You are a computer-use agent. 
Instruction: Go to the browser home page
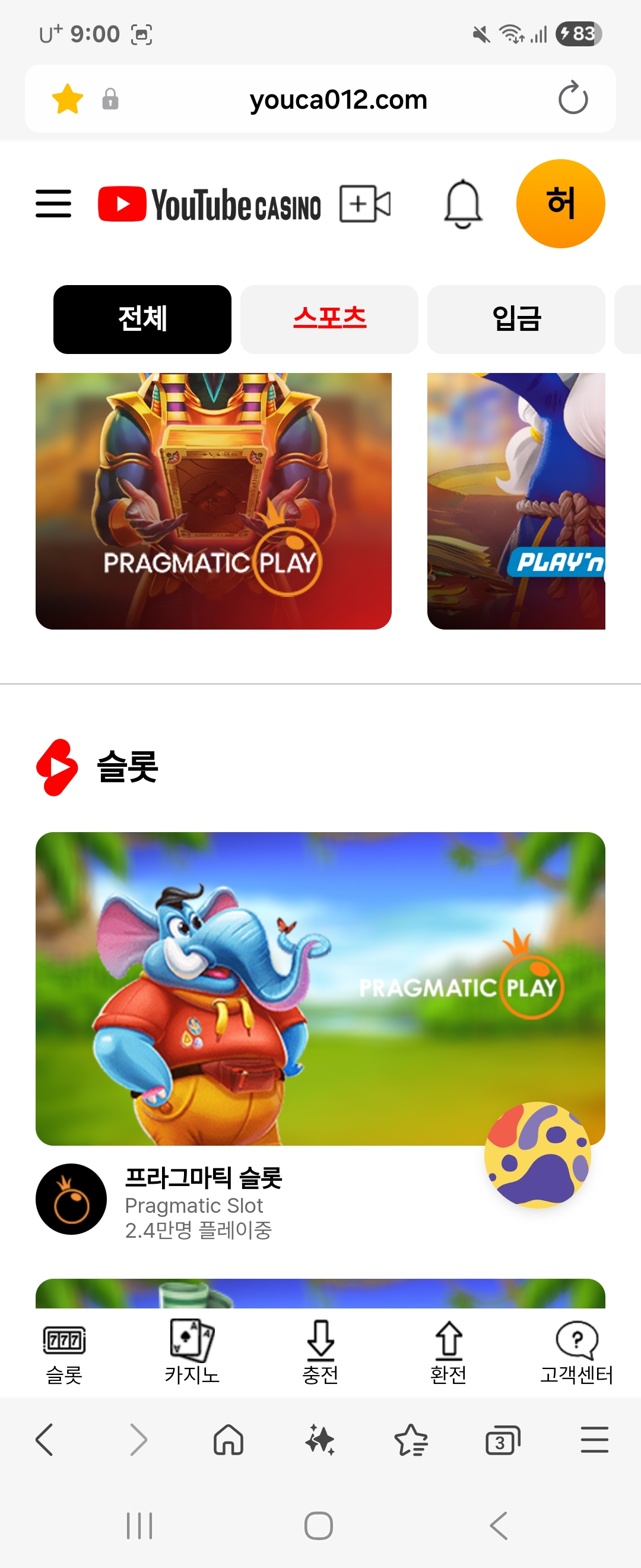[x=229, y=1441]
